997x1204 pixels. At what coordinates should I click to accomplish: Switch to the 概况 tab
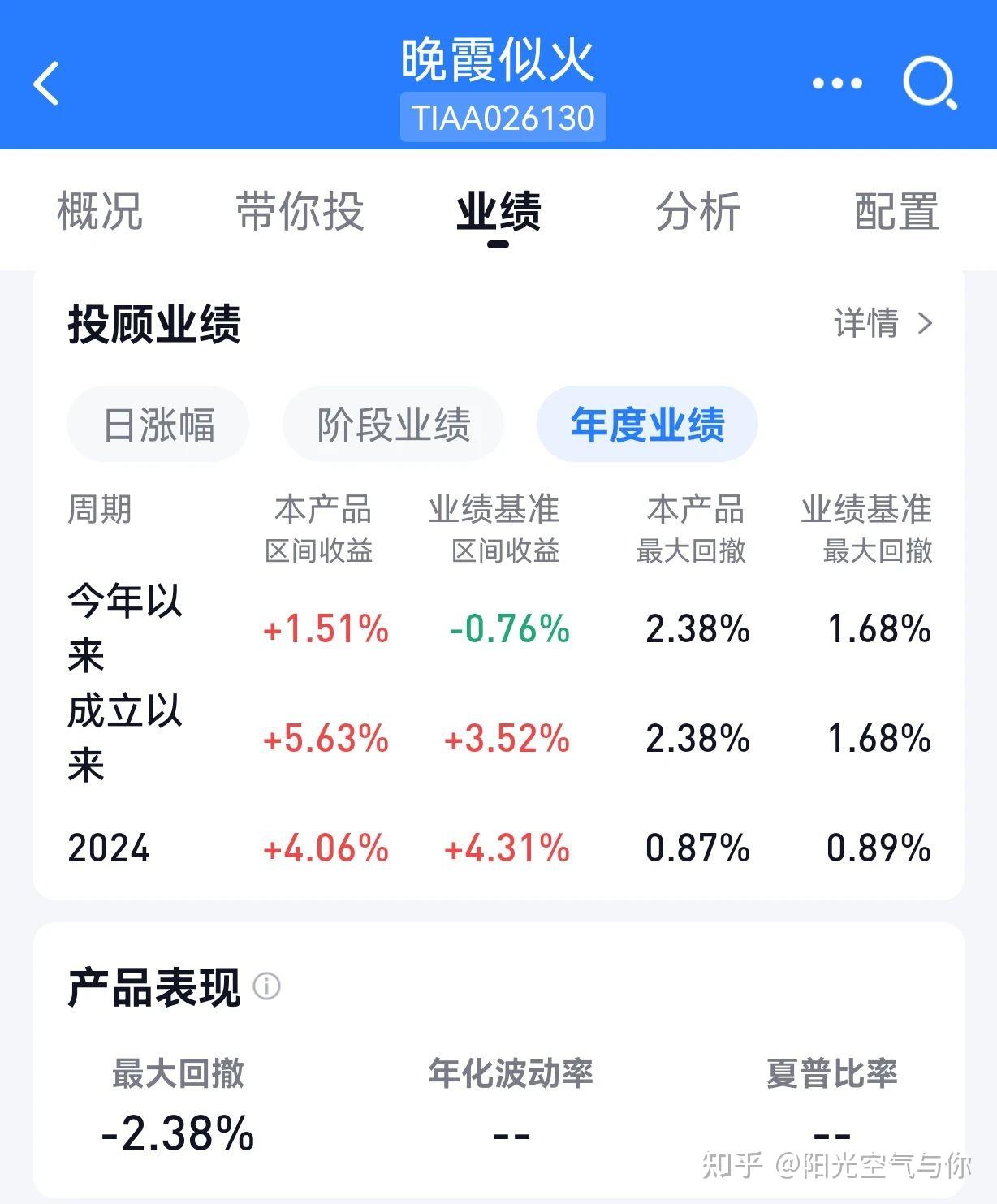[x=98, y=210]
